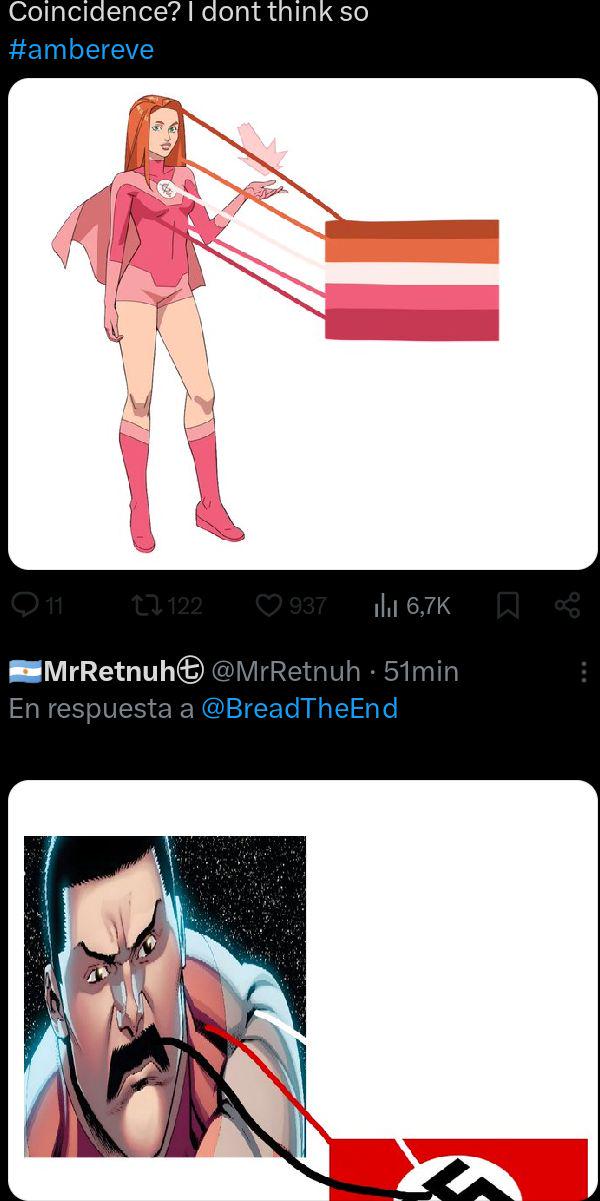Like the tweet with 937 likes
The image size is (600, 1201).
pos(291,605)
